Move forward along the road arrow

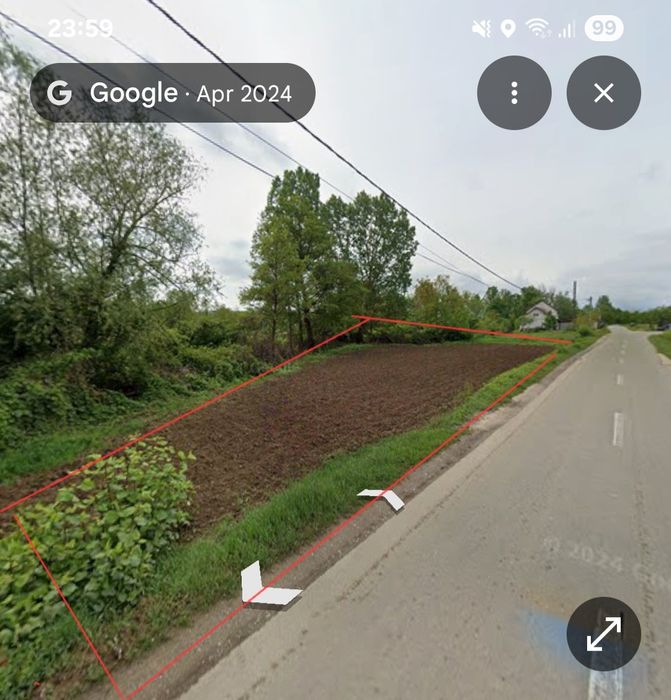pyautogui.click(x=383, y=497)
